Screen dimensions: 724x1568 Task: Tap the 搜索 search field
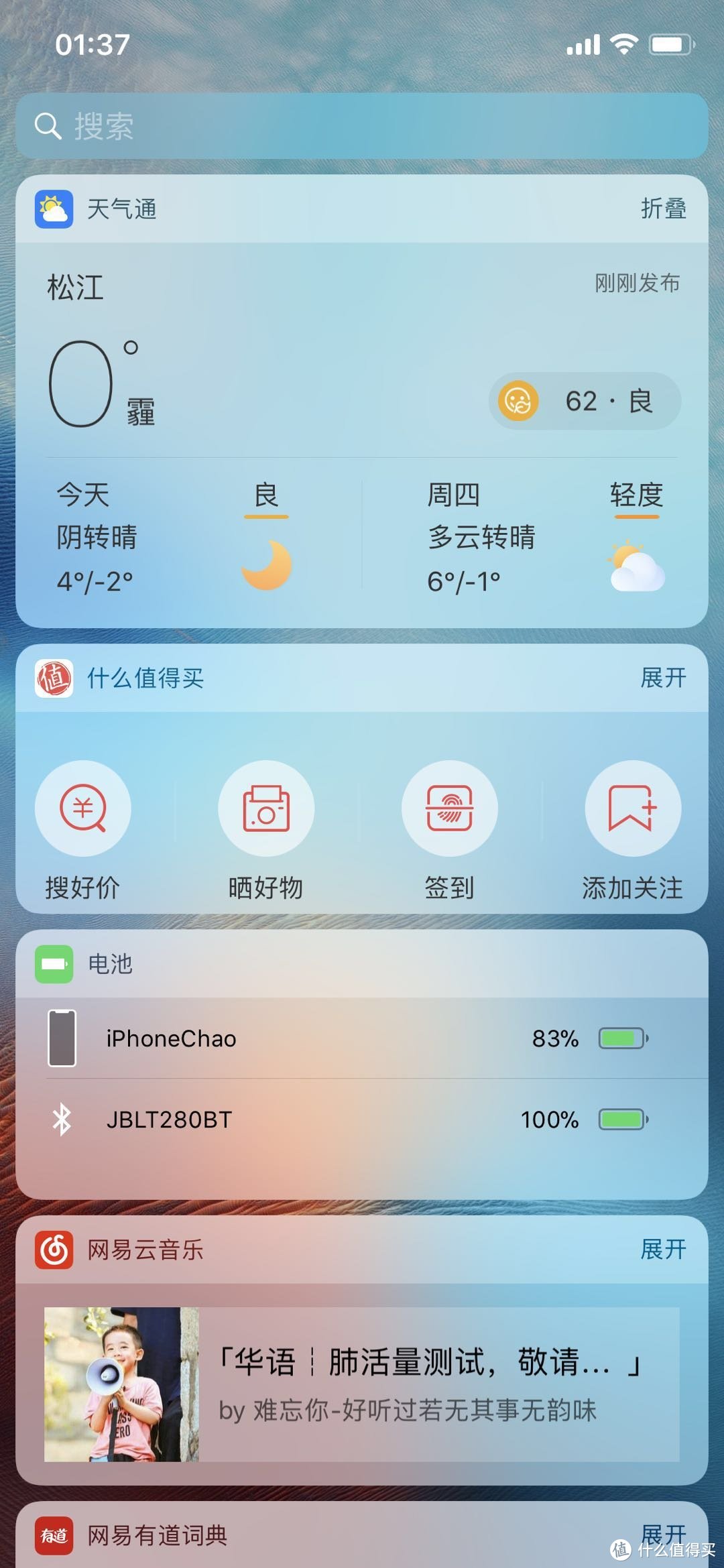pyautogui.click(x=362, y=126)
